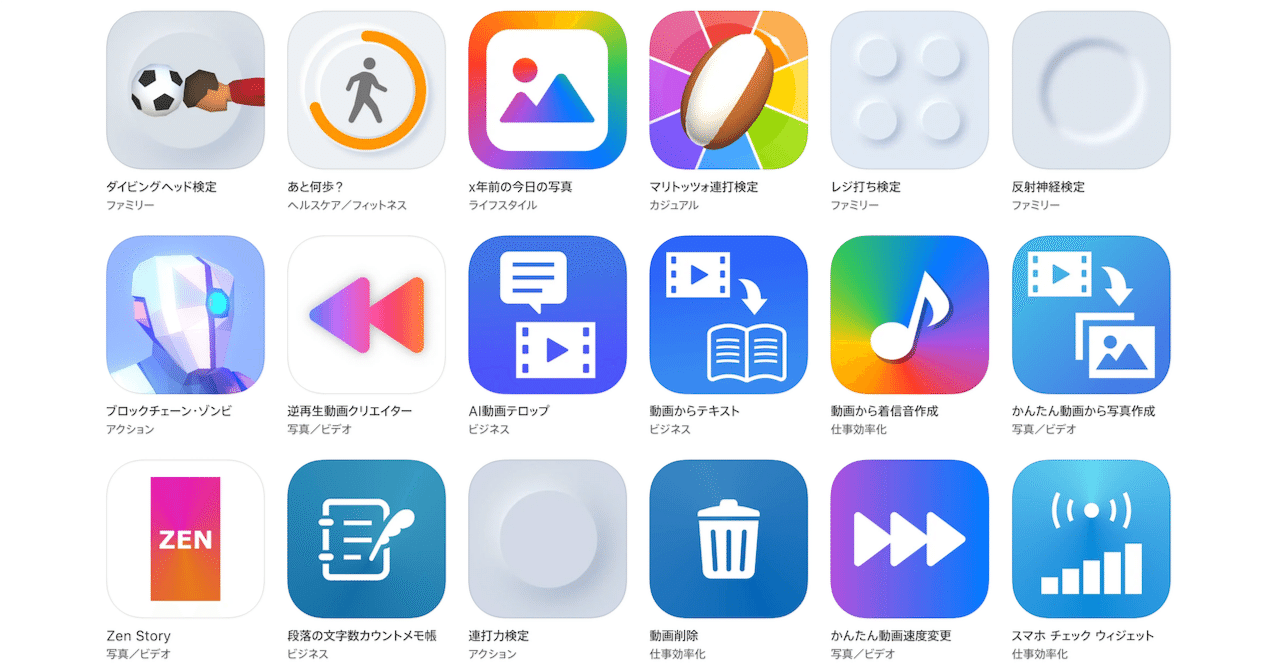
Task: View the 段落の文字数カウントメモ帳 app
Action: (366, 539)
